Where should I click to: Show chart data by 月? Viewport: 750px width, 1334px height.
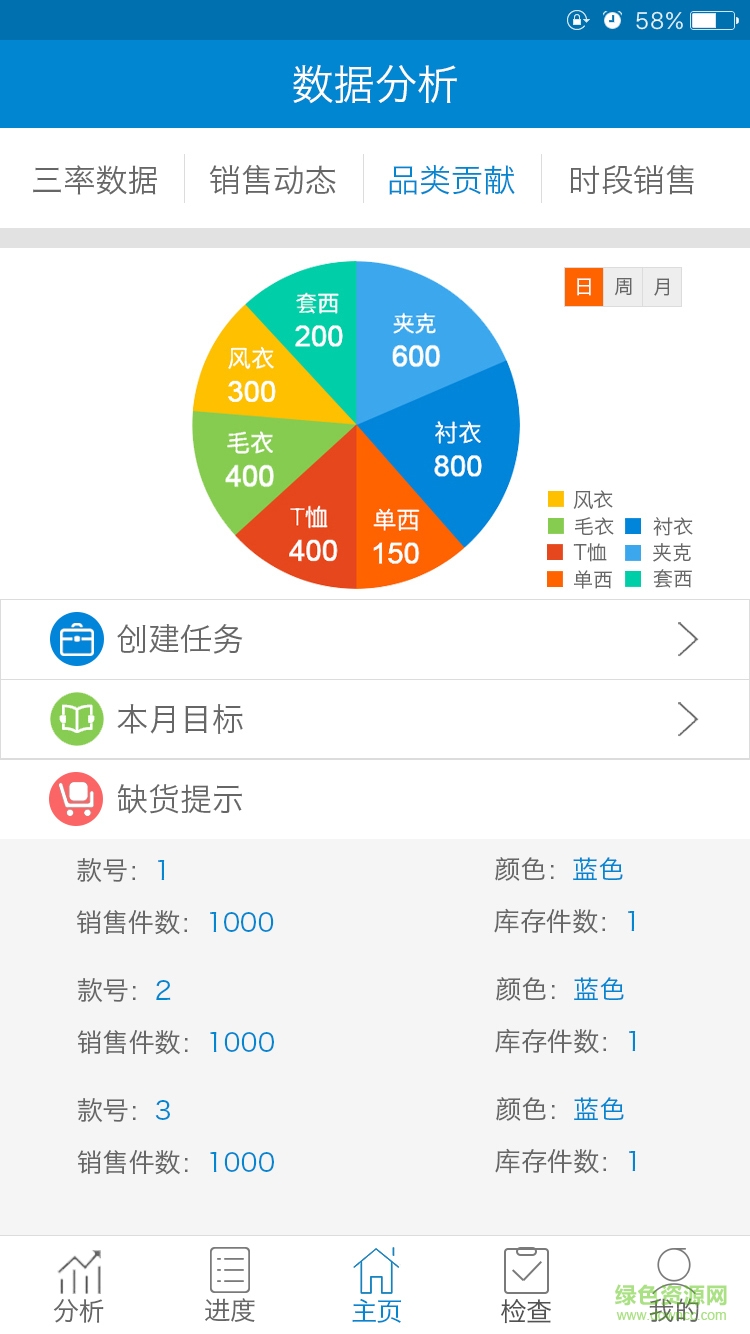coord(662,287)
